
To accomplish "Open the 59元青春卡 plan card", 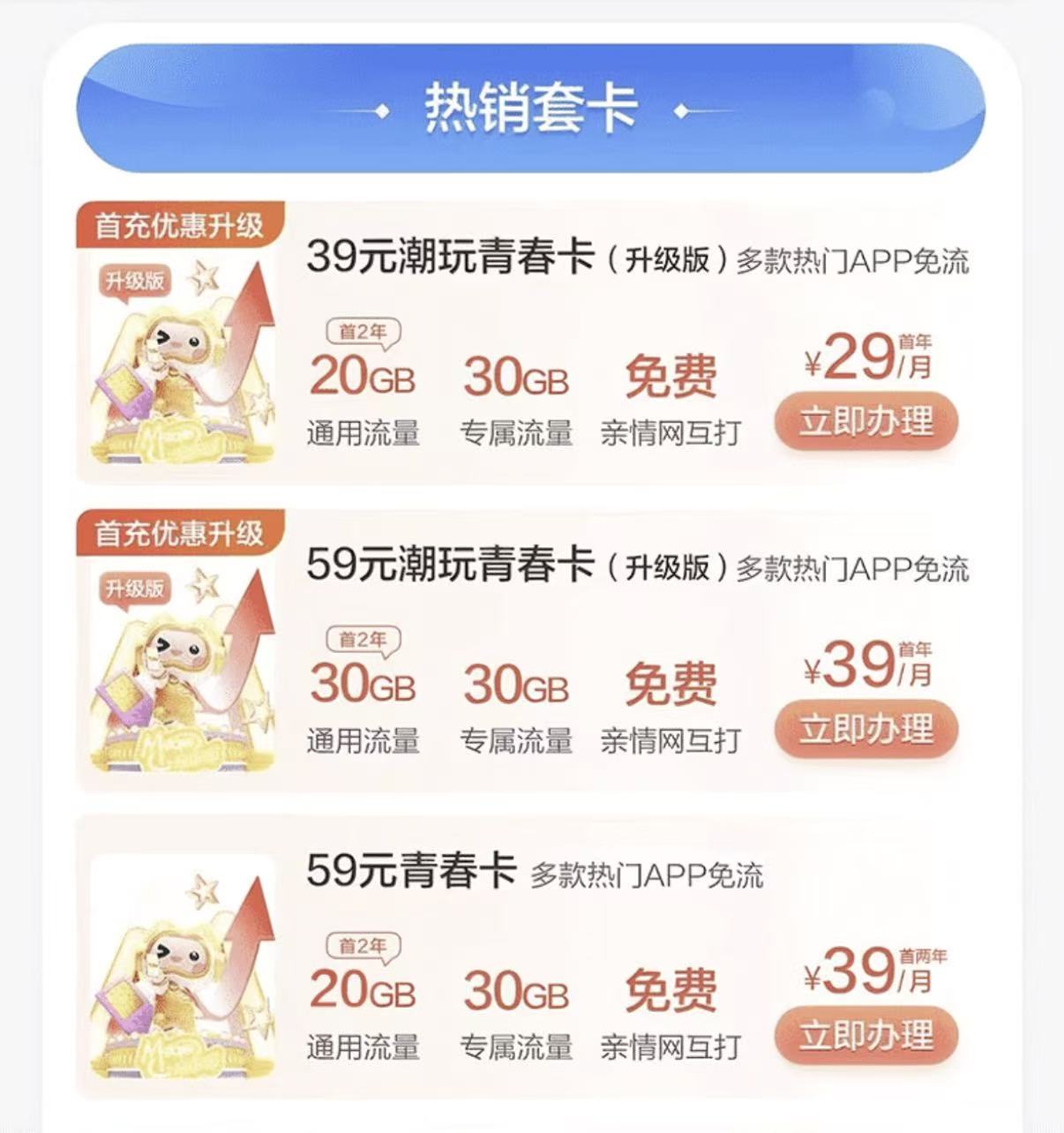I will click(411, 873).
